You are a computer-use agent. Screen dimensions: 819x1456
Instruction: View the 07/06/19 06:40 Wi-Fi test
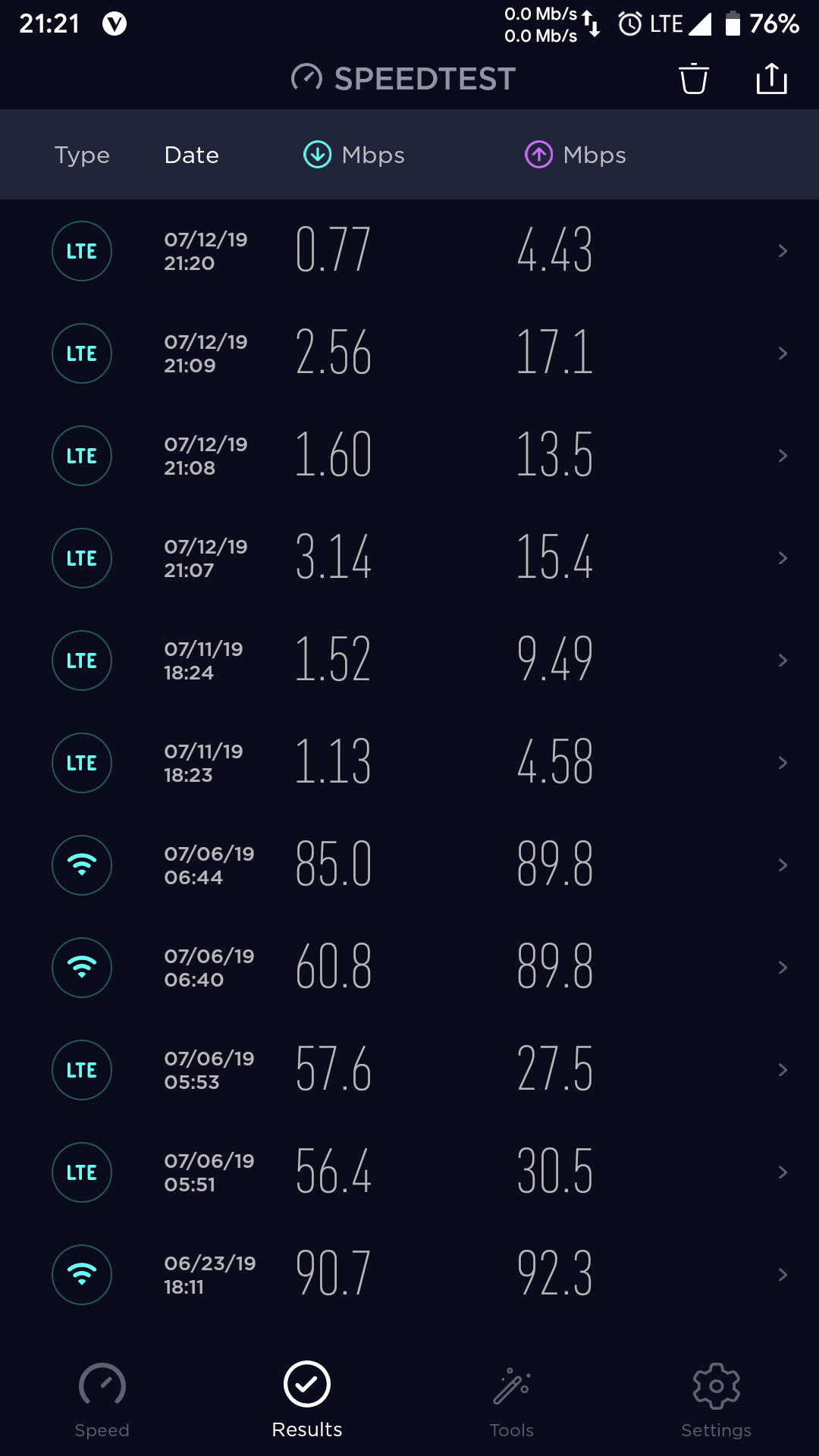(409, 968)
